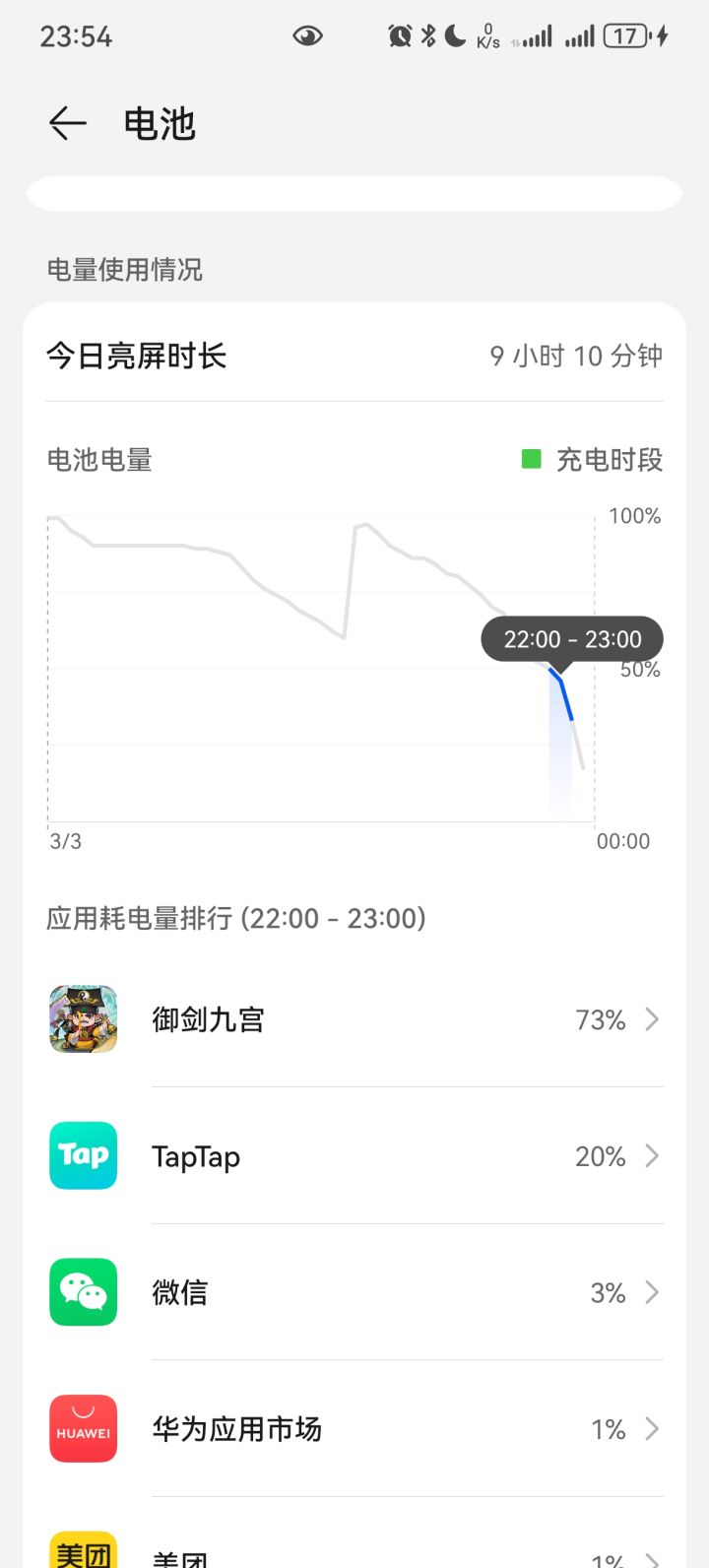The width and height of the screenshot is (709, 1568).
Task: Open 今日亮屏时长 screen-on time entry
Action: click(354, 356)
